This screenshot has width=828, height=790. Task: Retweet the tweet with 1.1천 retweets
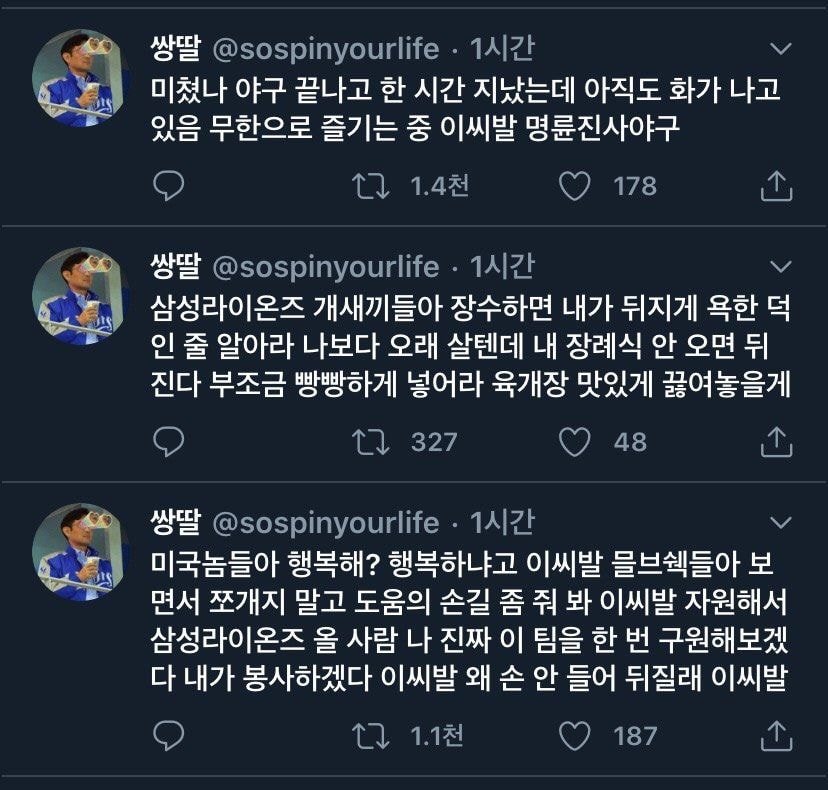point(373,736)
